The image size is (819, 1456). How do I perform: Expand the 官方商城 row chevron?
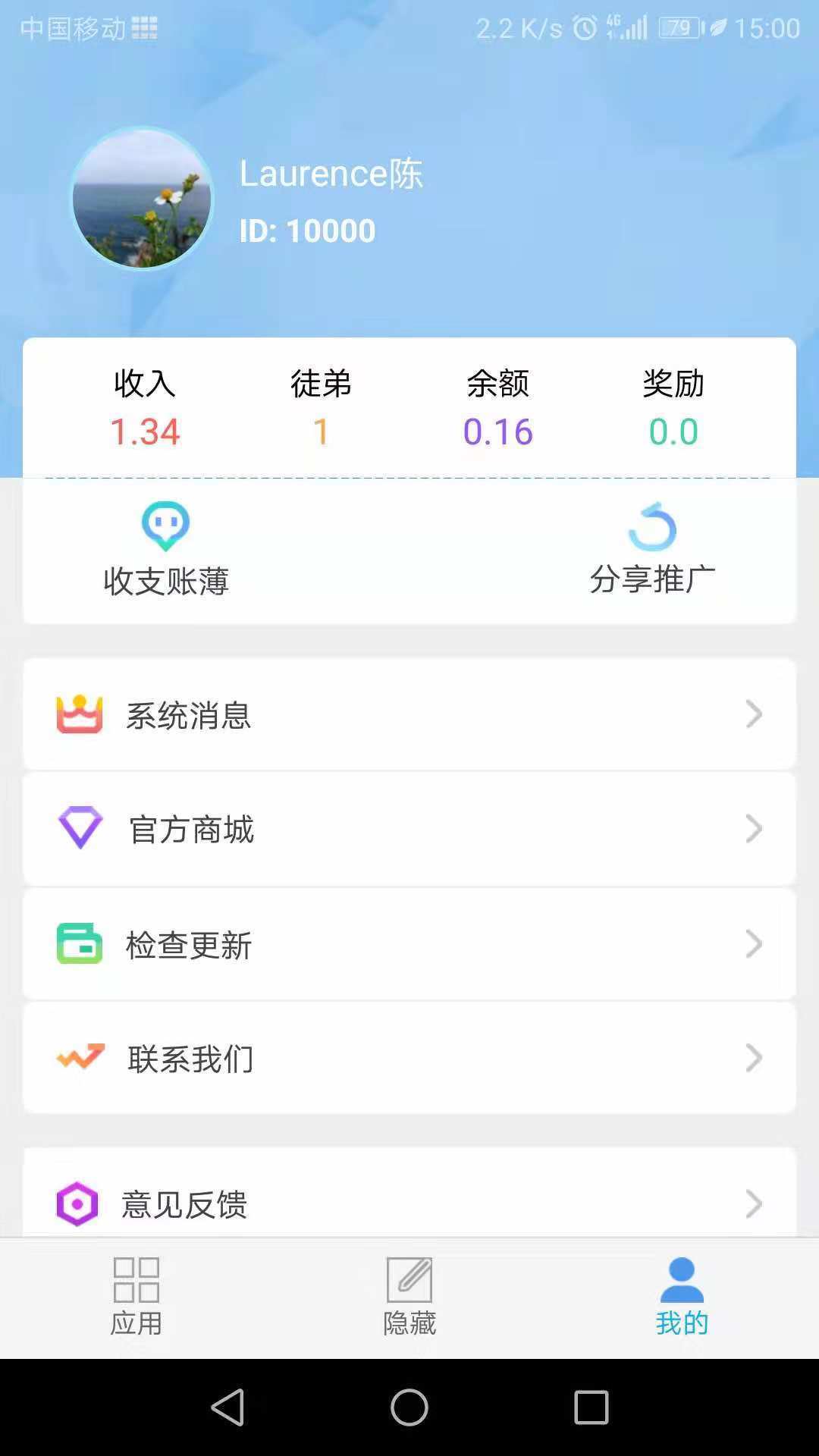coord(752,829)
